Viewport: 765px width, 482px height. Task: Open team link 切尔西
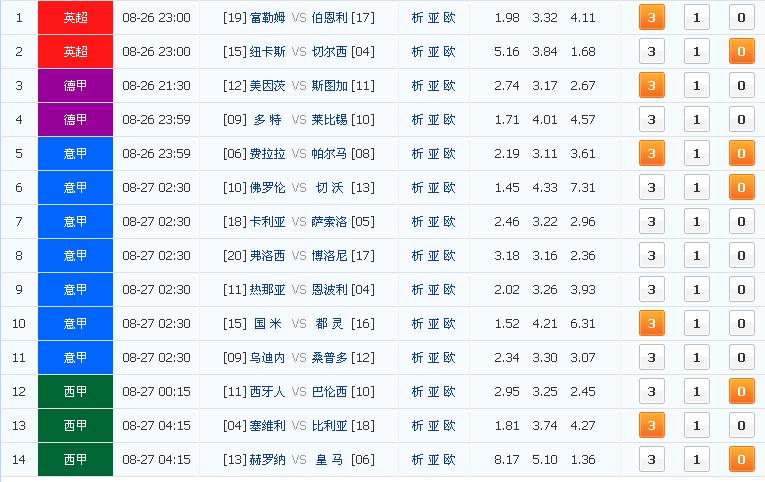(329, 52)
